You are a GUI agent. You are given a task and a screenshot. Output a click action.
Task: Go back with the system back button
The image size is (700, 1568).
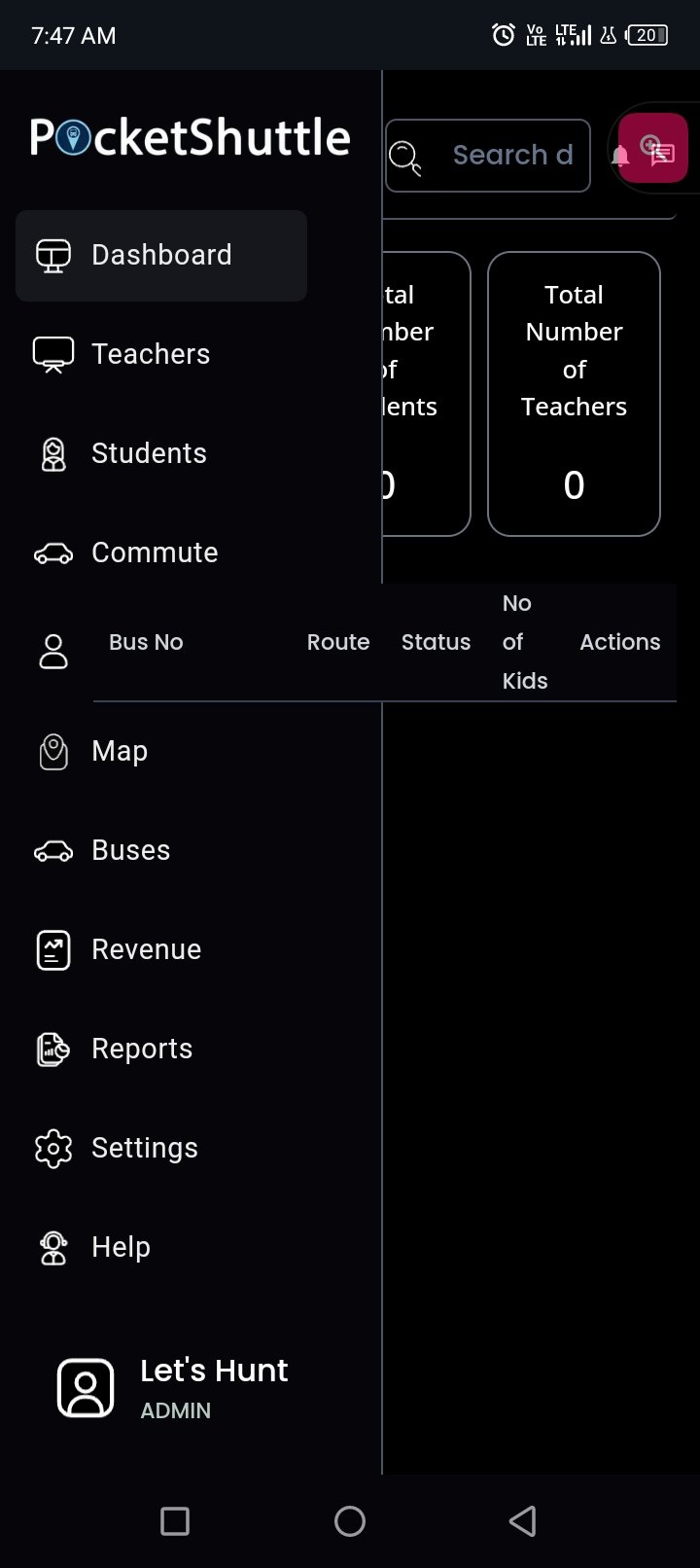pyautogui.click(x=523, y=1521)
